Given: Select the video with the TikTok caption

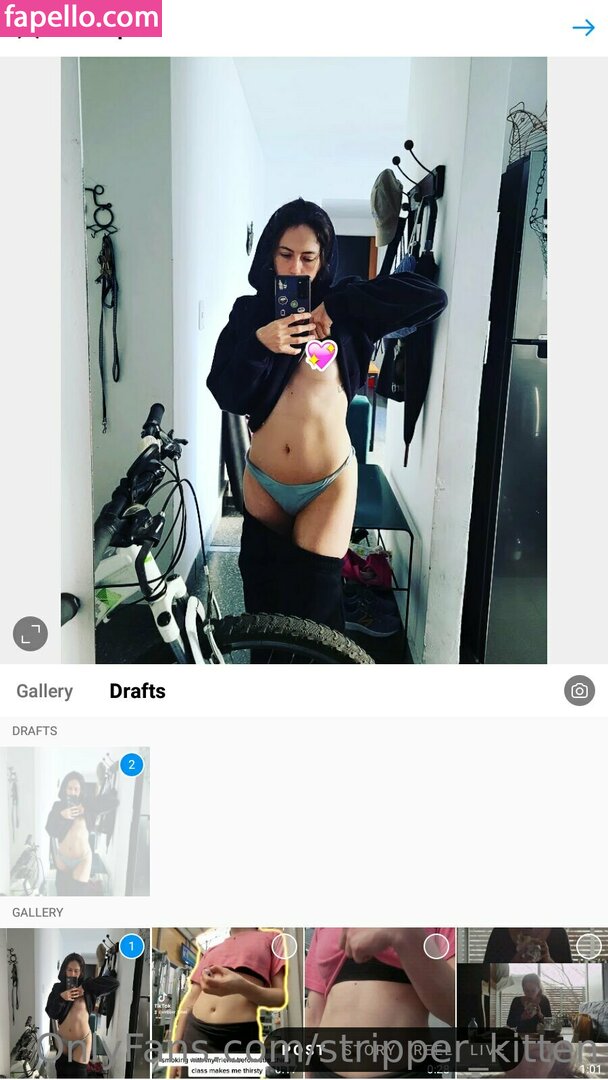Looking at the screenshot, I should point(227,1002).
